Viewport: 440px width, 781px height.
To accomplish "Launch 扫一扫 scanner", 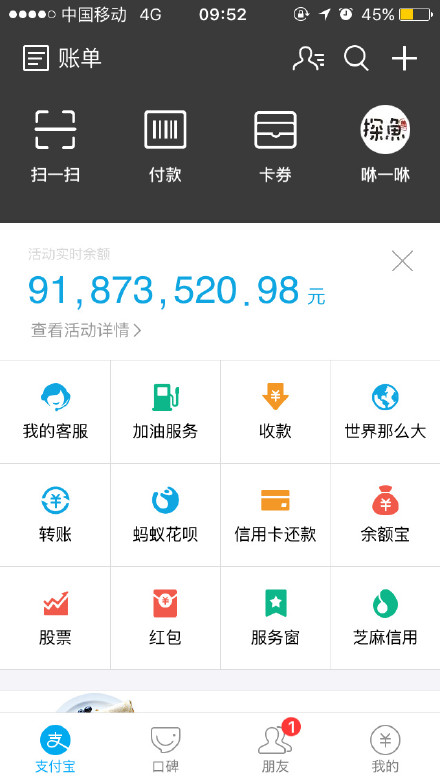I will (55, 146).
